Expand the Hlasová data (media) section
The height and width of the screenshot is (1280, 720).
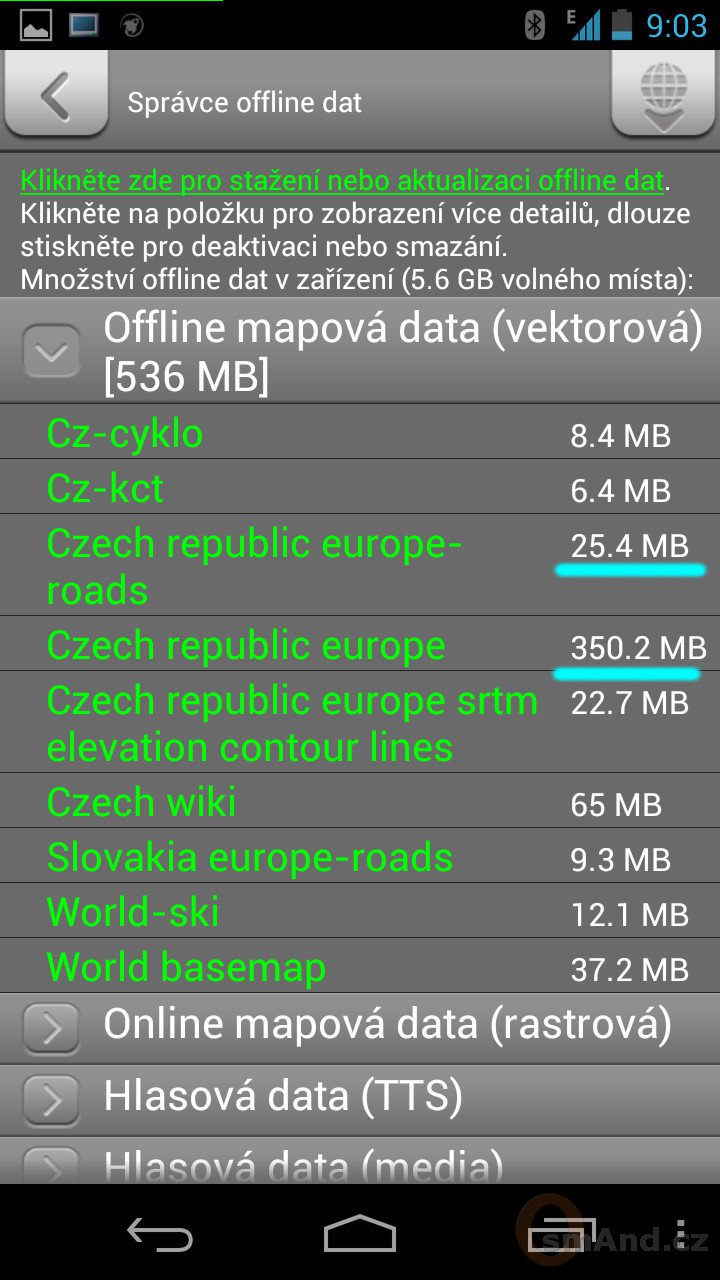click(360, 1162)
